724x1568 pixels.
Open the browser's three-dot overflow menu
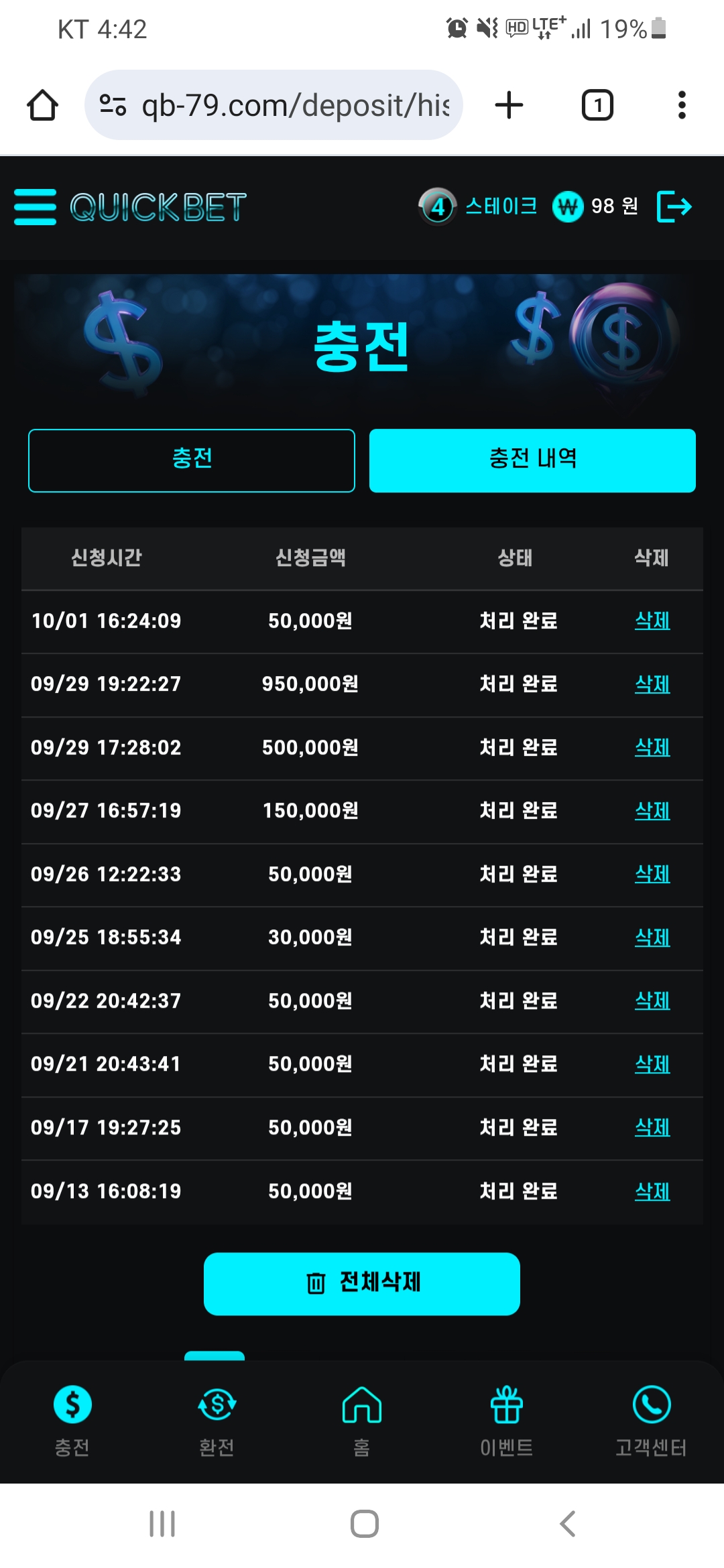coord(682,105)
